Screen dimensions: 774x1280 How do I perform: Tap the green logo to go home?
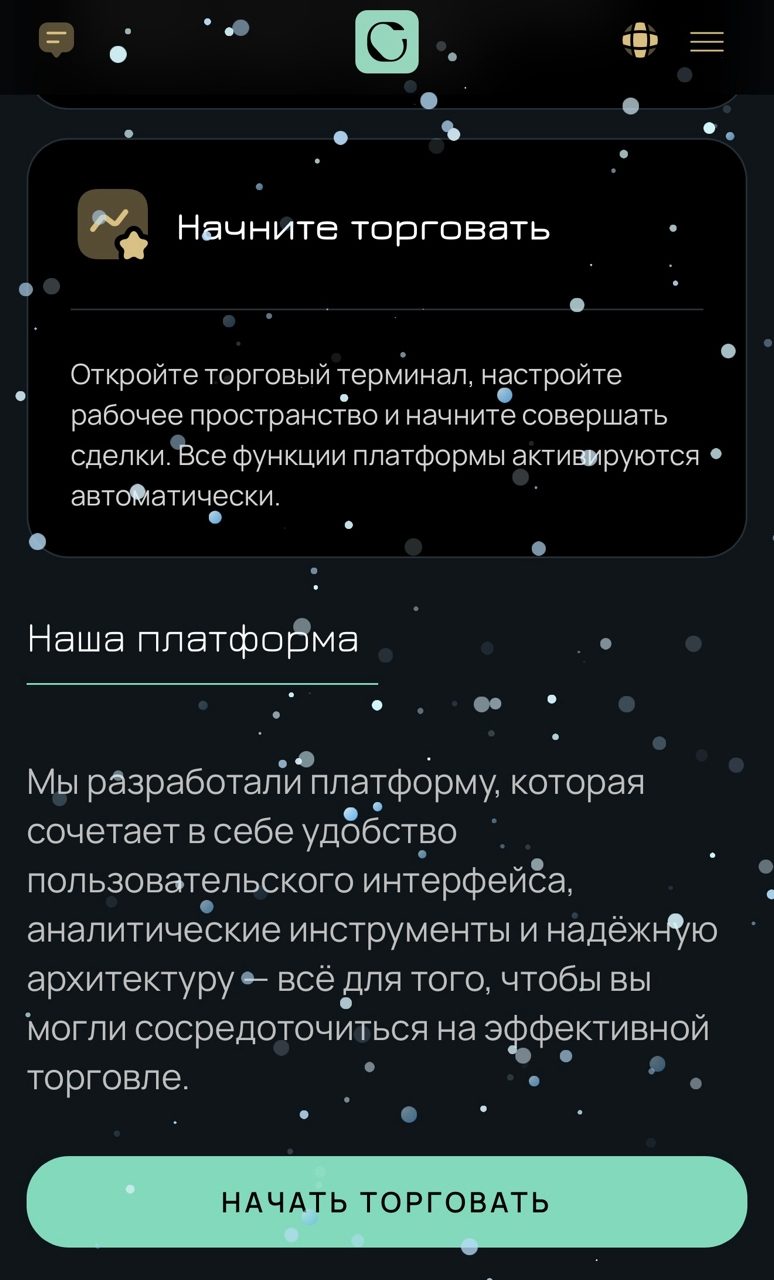[x=387, y=42]
